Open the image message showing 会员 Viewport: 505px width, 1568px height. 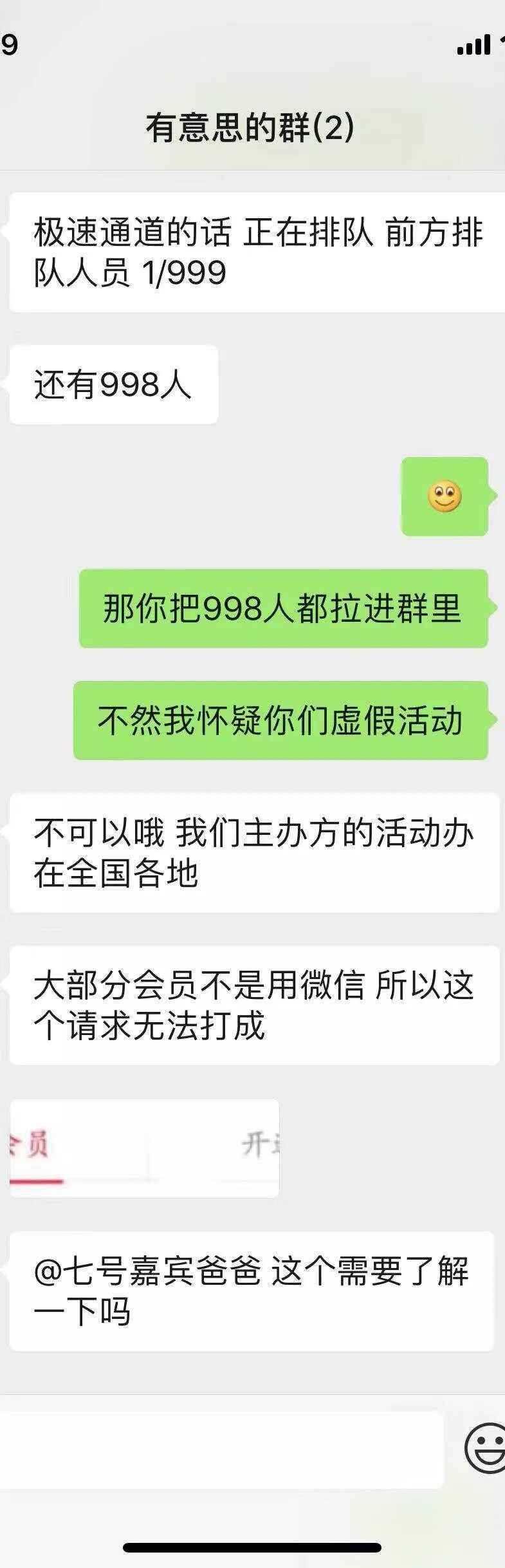point(144,1148)
